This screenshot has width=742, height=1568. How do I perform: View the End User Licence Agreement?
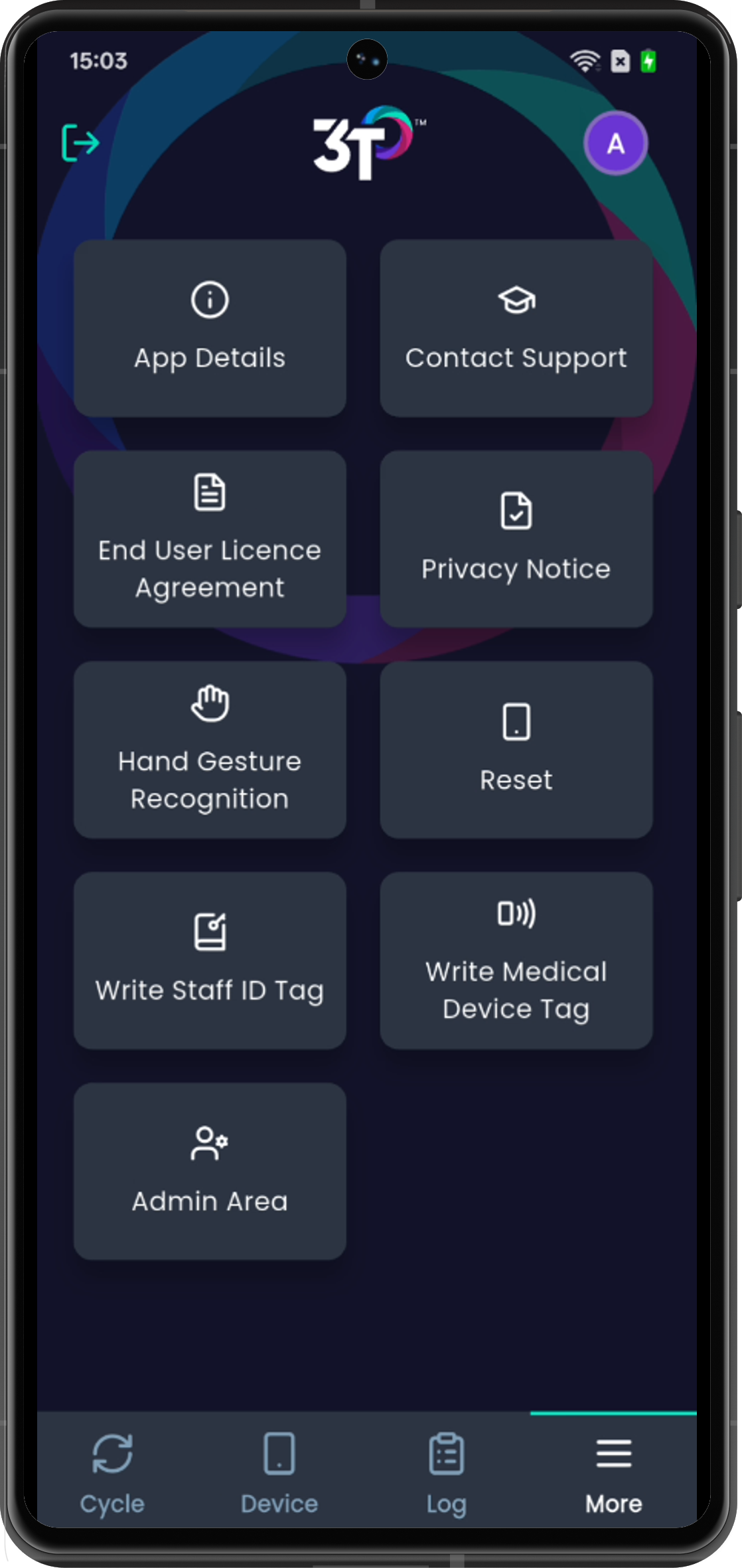[x=210, y=539]
